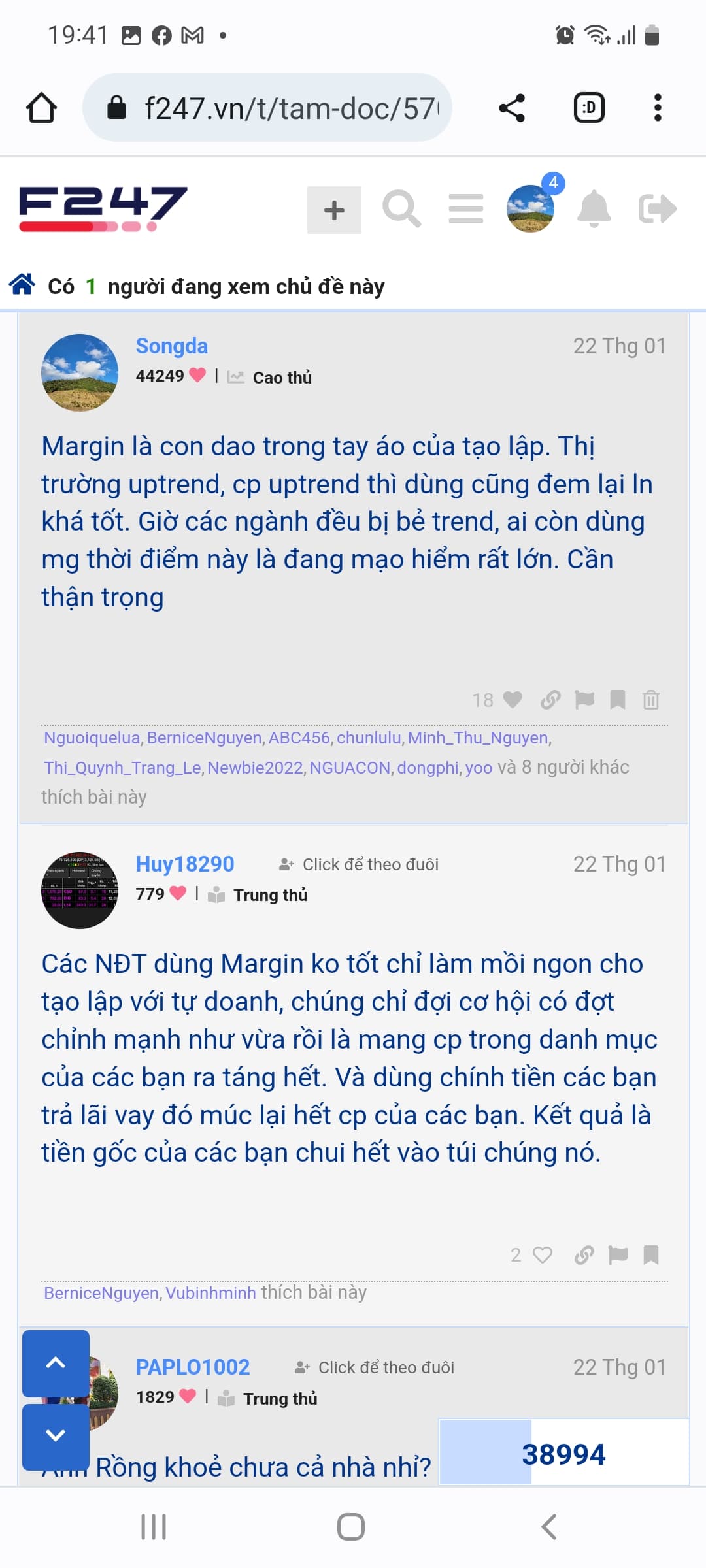The height and width of the screenshot is (1568, 706).
Task: Delete Songda's post with the trash icon
Action: 650,700
